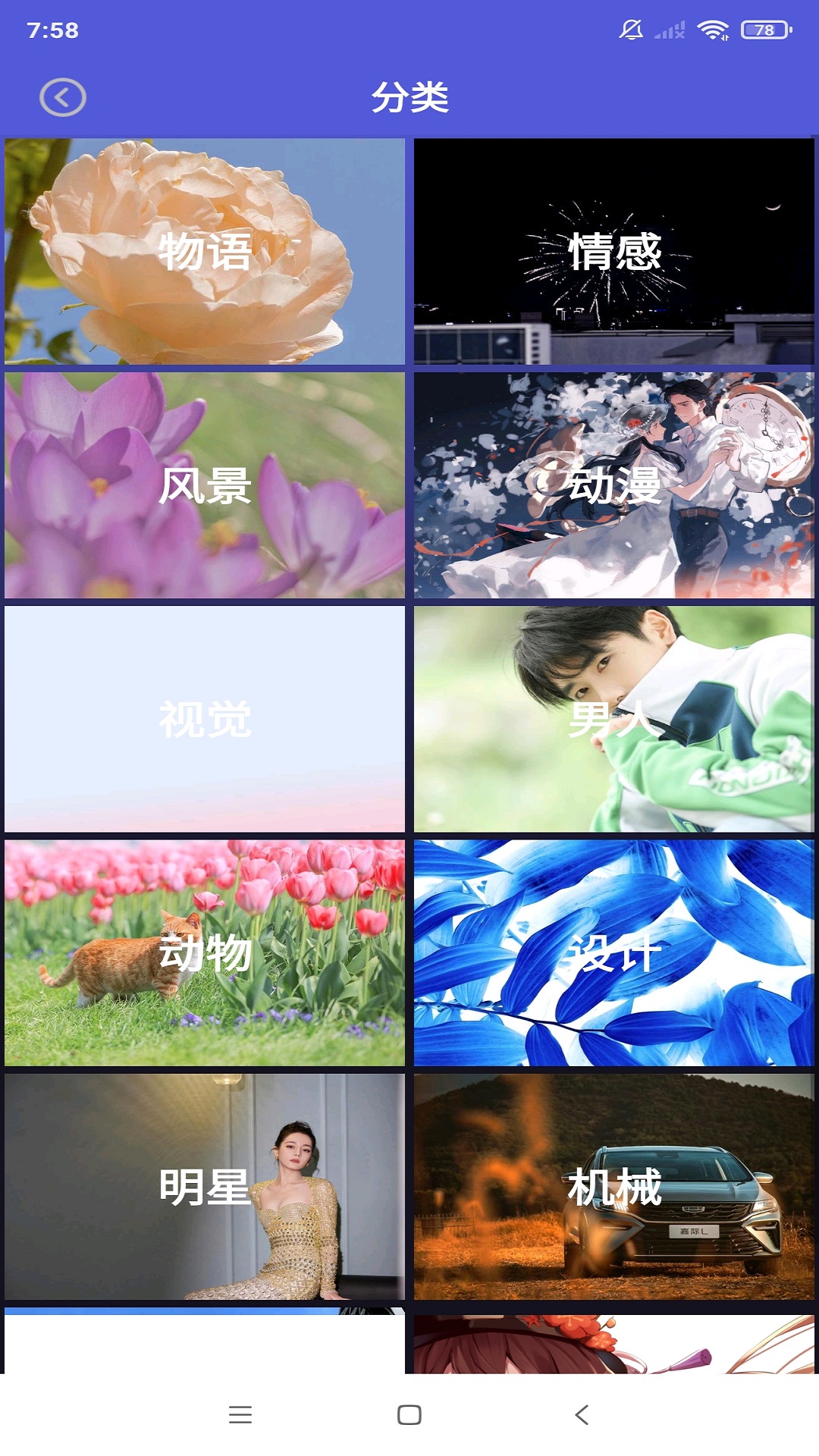Open the 设计 category tile
819x1456 pixels.
pyautogui.click(x=614, y=952)
